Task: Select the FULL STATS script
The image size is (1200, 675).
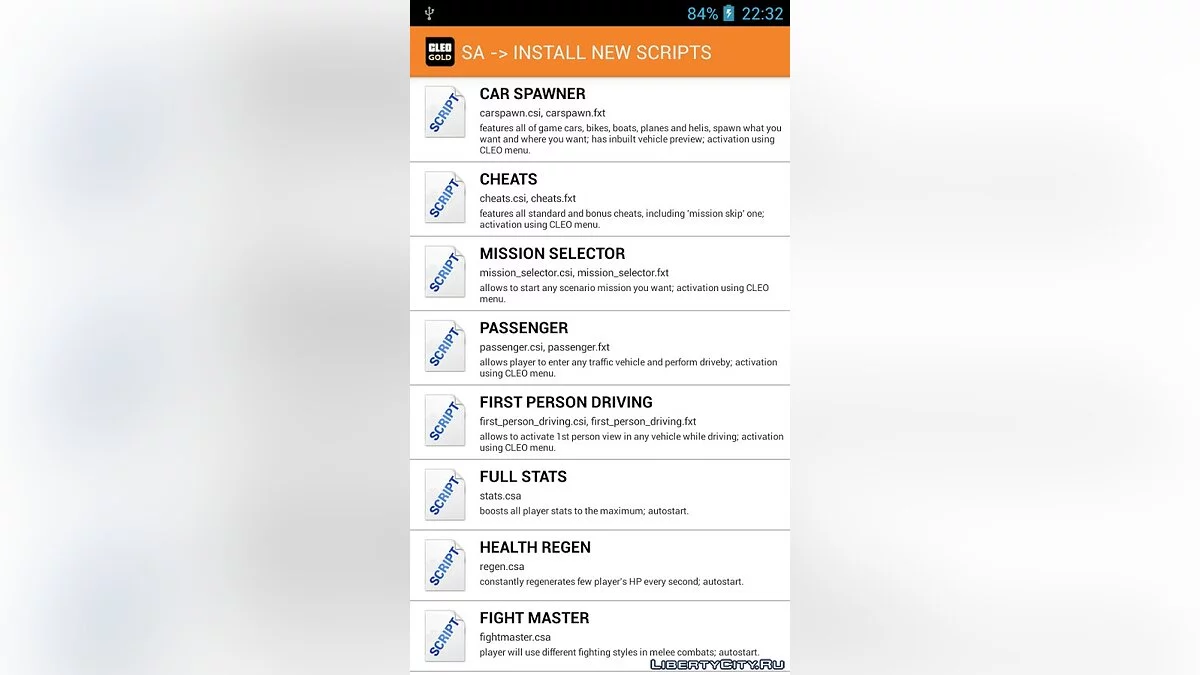Action: click(x=600, y=495)
